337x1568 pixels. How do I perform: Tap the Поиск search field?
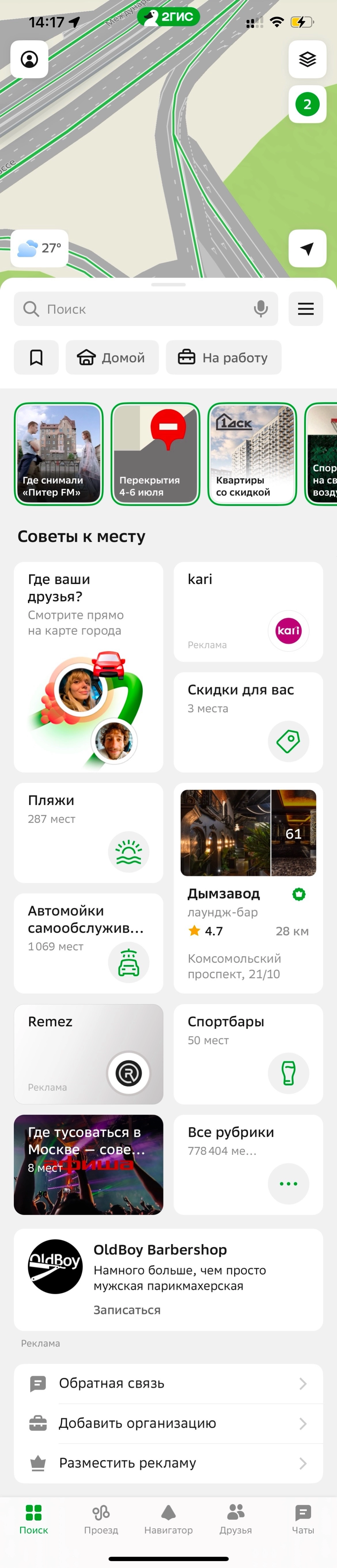pos(134,309)
